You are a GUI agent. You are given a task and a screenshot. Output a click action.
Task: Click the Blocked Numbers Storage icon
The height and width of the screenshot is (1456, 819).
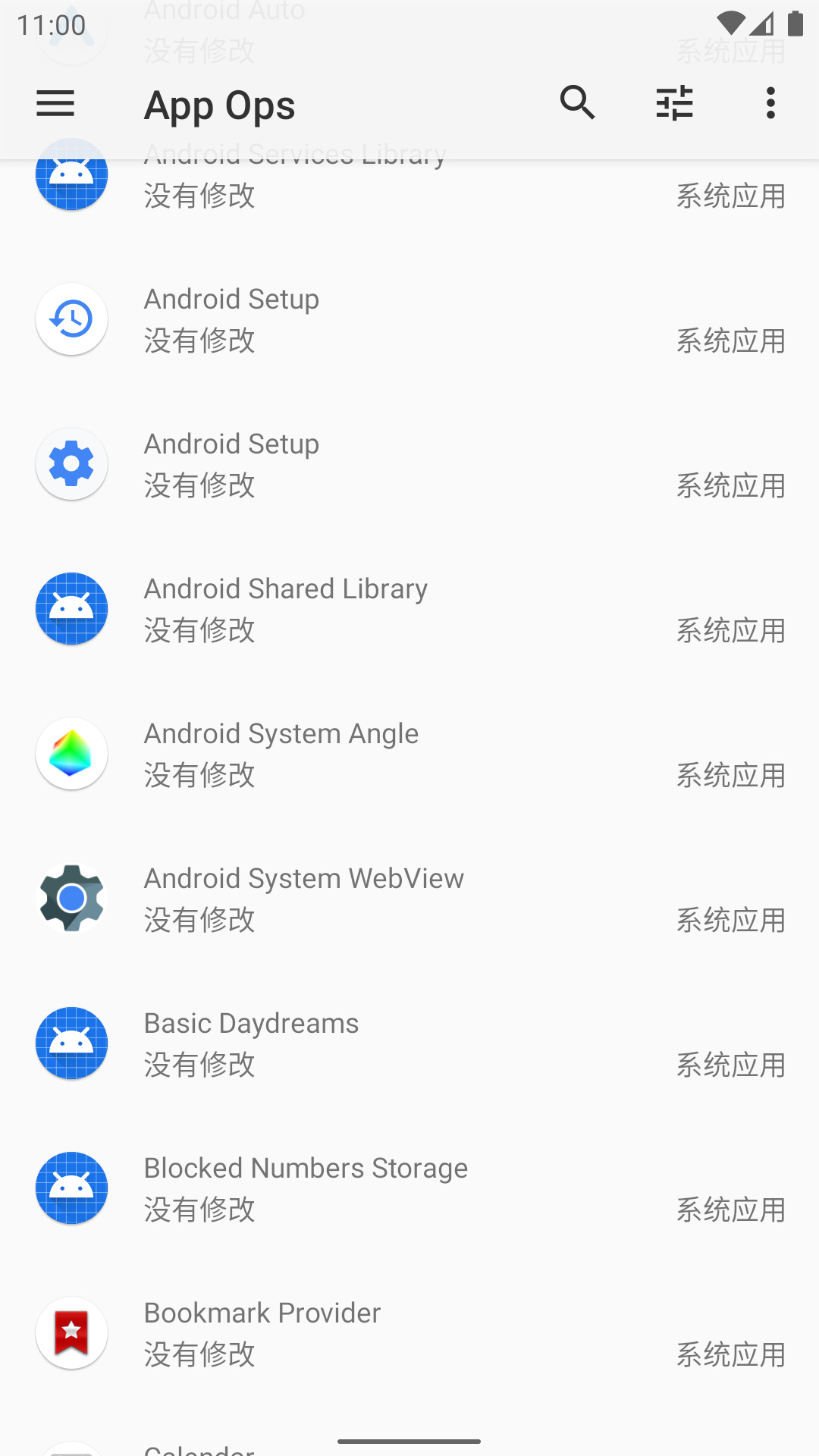(x=71, y=1188)
